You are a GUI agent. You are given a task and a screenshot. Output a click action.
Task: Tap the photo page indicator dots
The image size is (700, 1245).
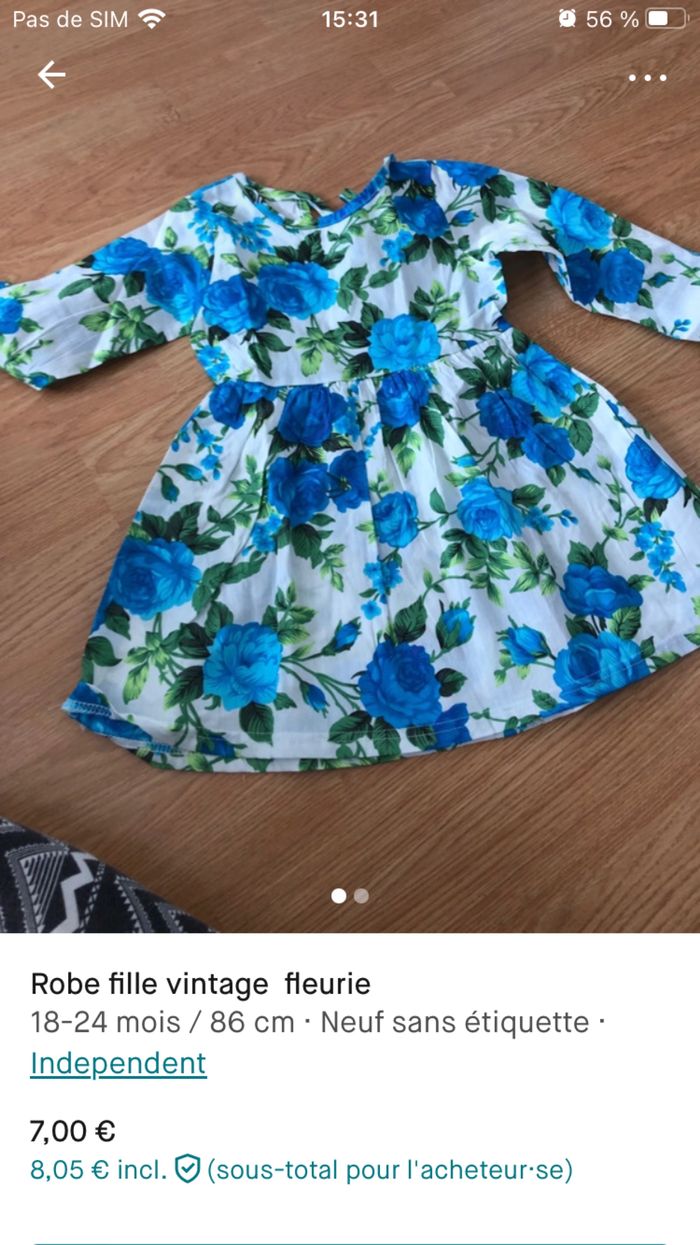(x=350, y=896)
